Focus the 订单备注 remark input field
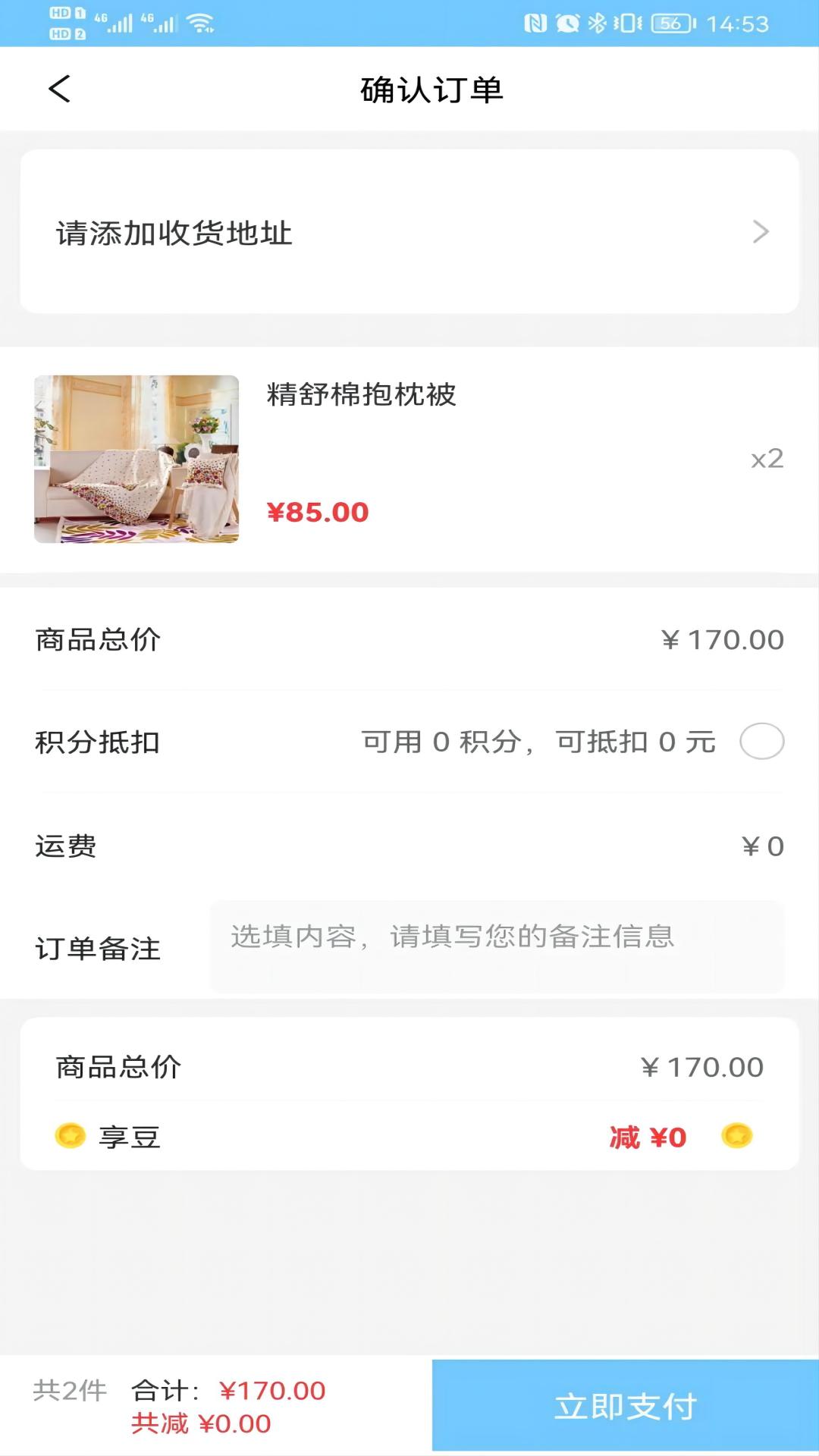Image resolution: width=819 pixels, height=1456 pixels. click(497, 946)
